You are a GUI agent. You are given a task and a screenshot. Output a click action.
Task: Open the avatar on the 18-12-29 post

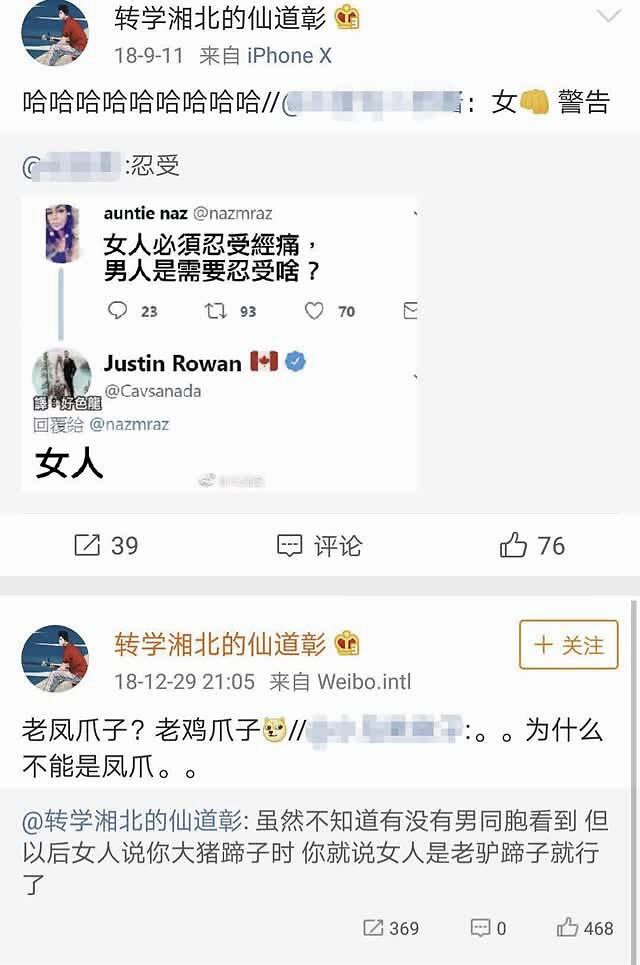pyautogui.click(x=55, y=658)
